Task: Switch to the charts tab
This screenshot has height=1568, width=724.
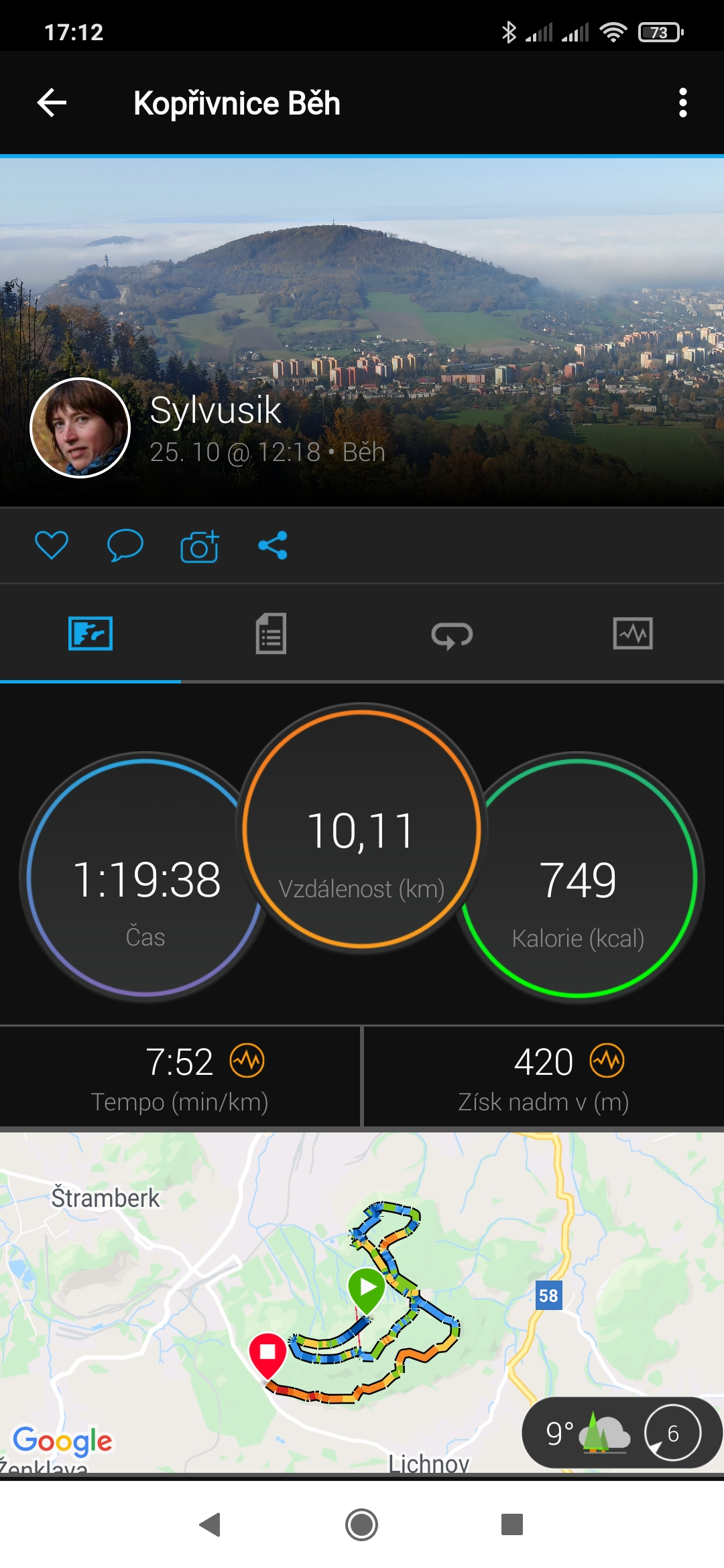Action: (x=633, y=633)
